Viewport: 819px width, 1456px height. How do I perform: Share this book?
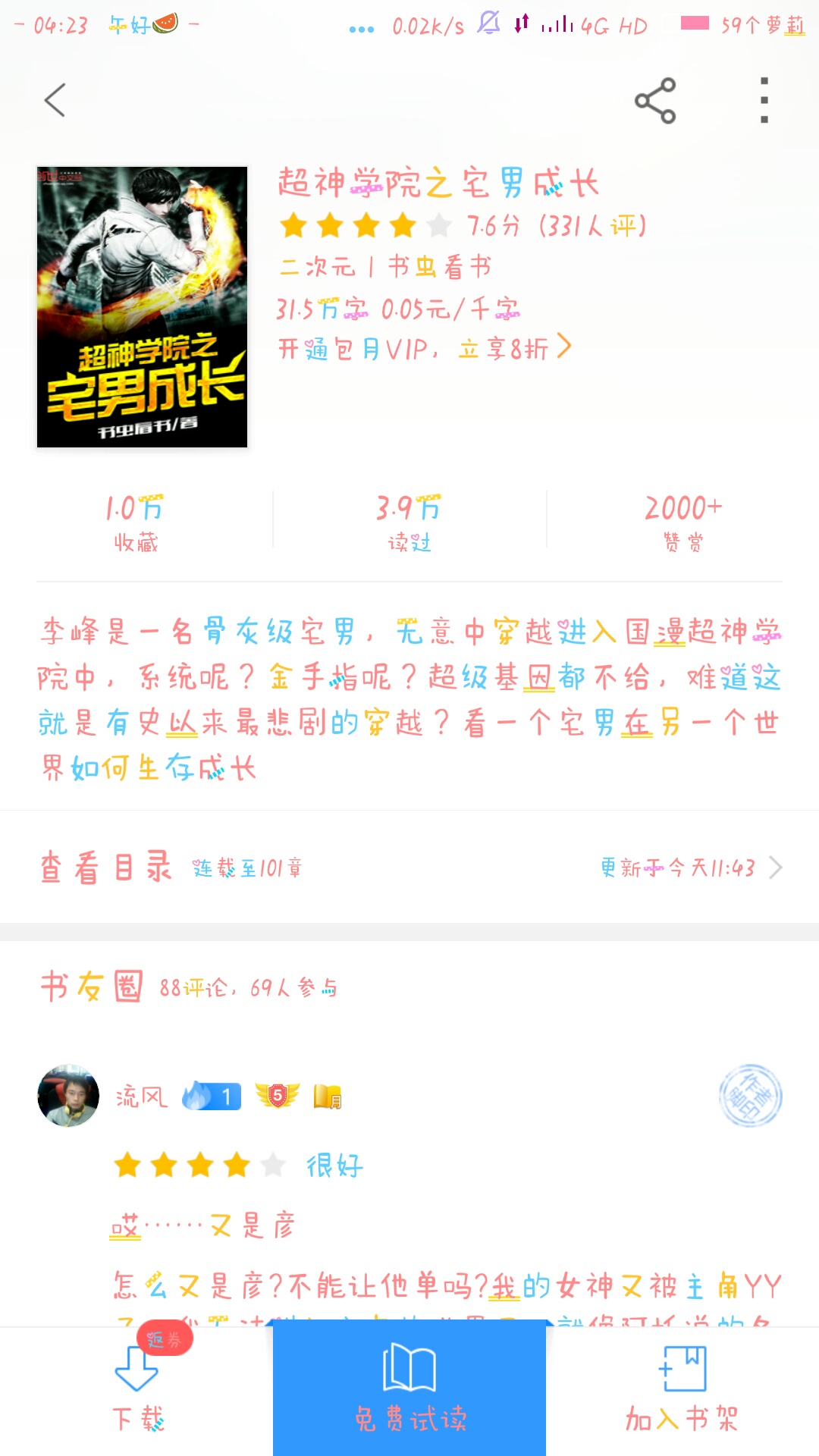click(655, 100)
